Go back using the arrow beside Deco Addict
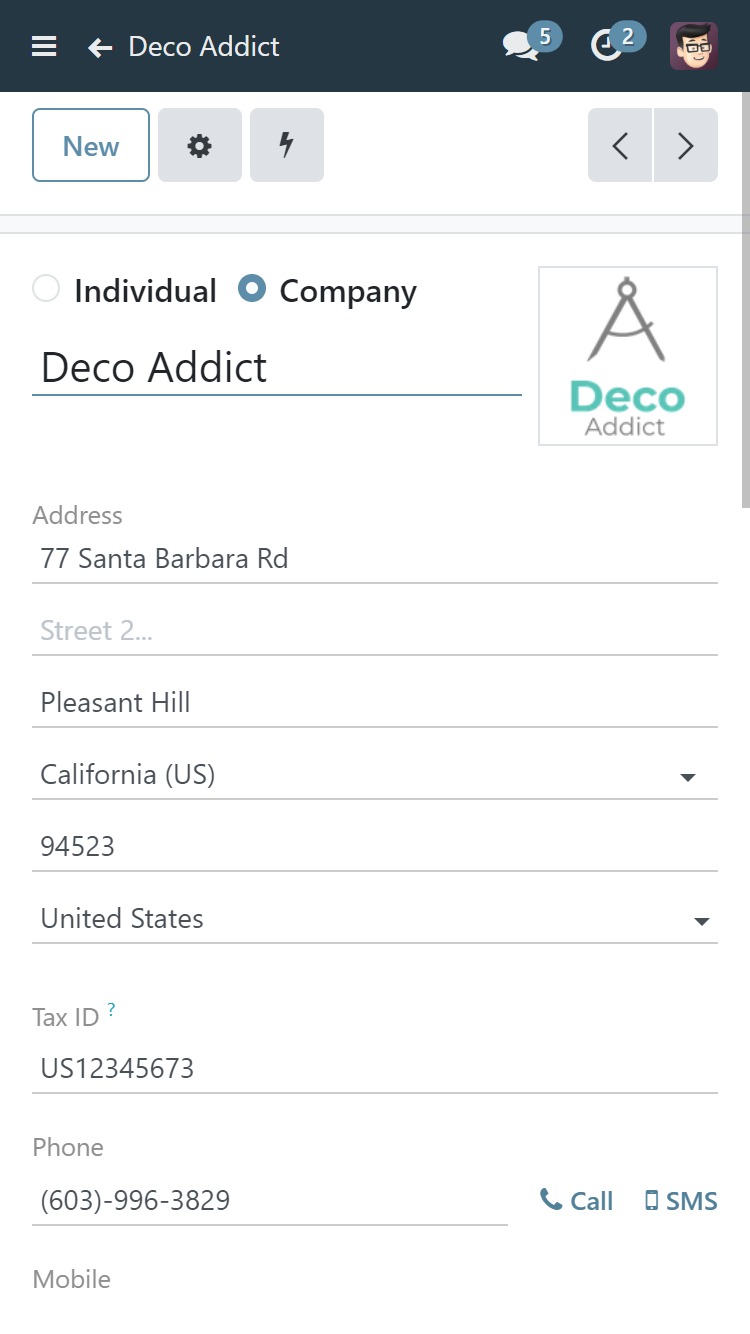 pos(100,47)
